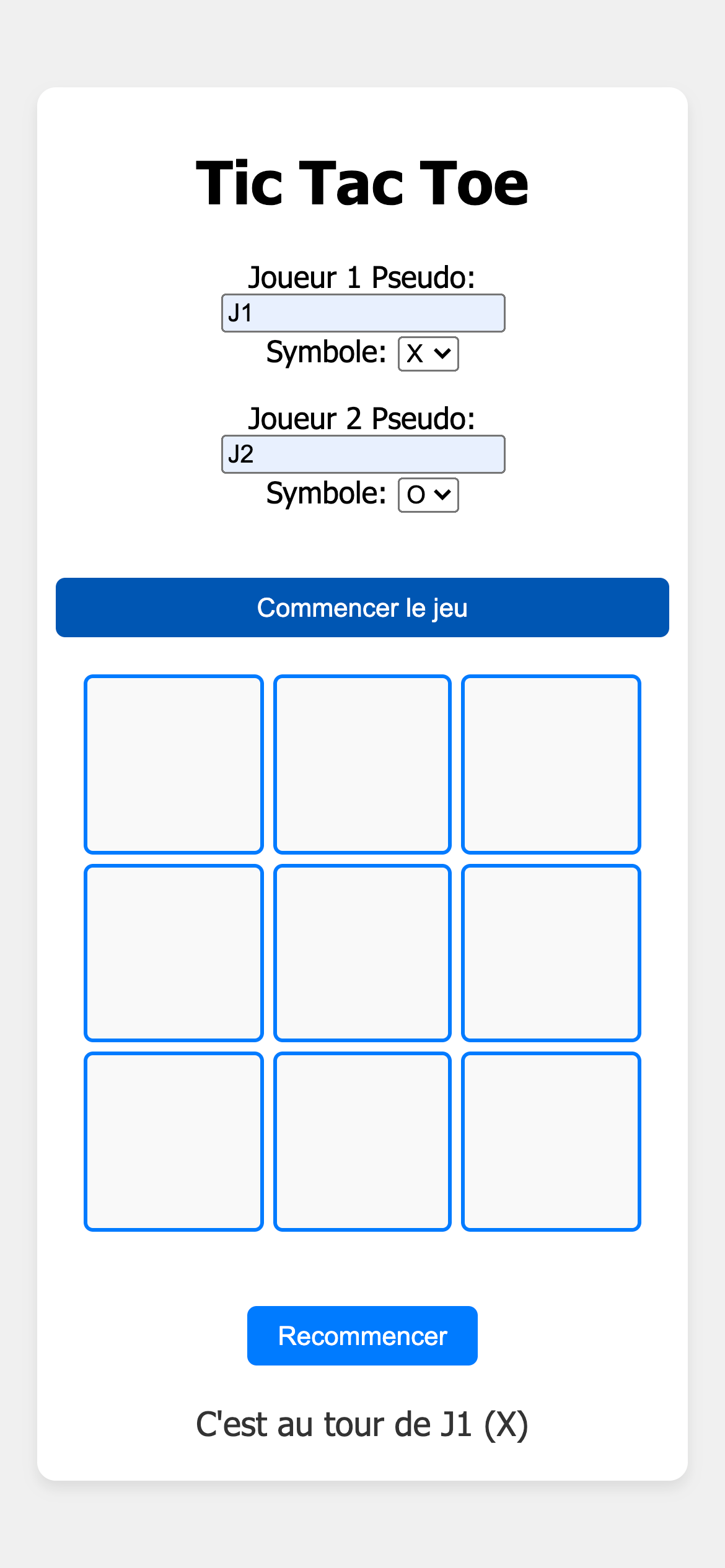The height and width of the screenshot is (1568, 725).
Task: Mark the top-right cell of the grid
Action: click(x=551, y=764)
